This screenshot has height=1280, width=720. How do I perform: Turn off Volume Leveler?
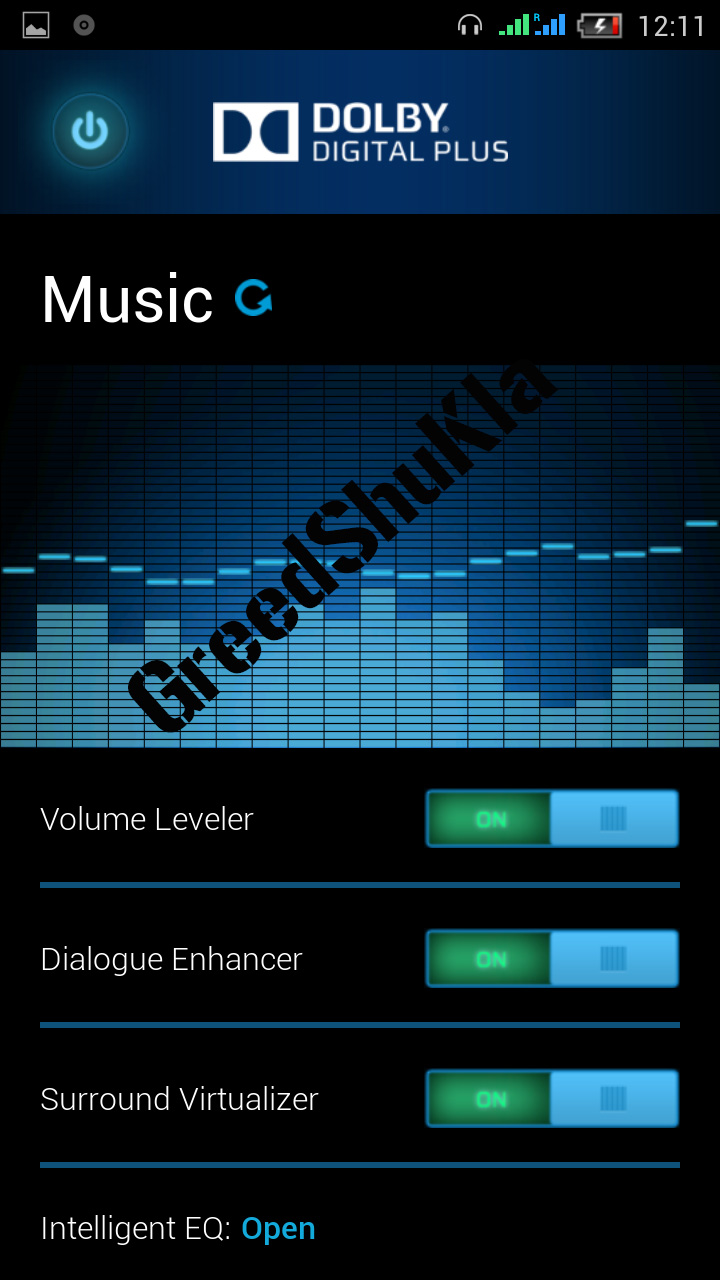pyautogui.click(x=552, y=819)
